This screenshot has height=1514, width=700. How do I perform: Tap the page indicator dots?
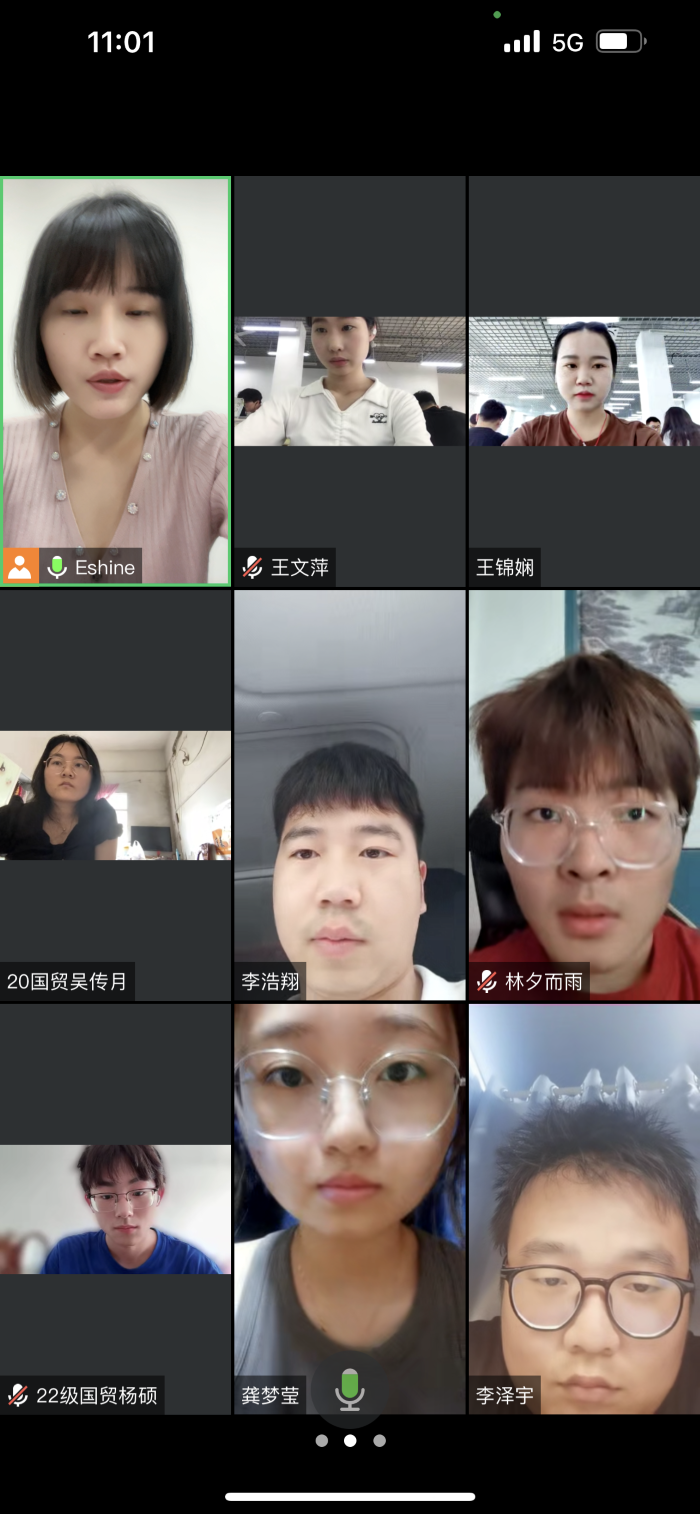pyautogui.click(x=350, y=1441)
